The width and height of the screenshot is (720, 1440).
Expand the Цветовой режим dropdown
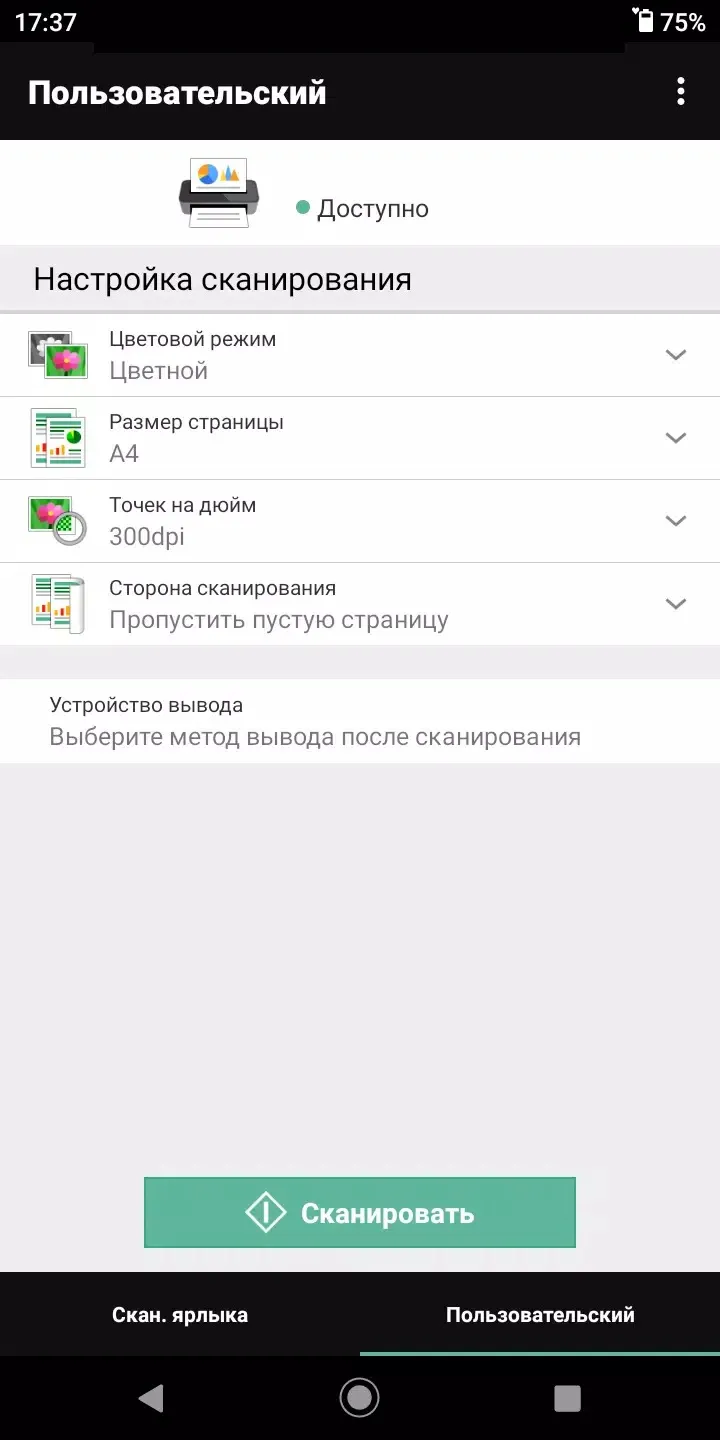click(360, 355)
